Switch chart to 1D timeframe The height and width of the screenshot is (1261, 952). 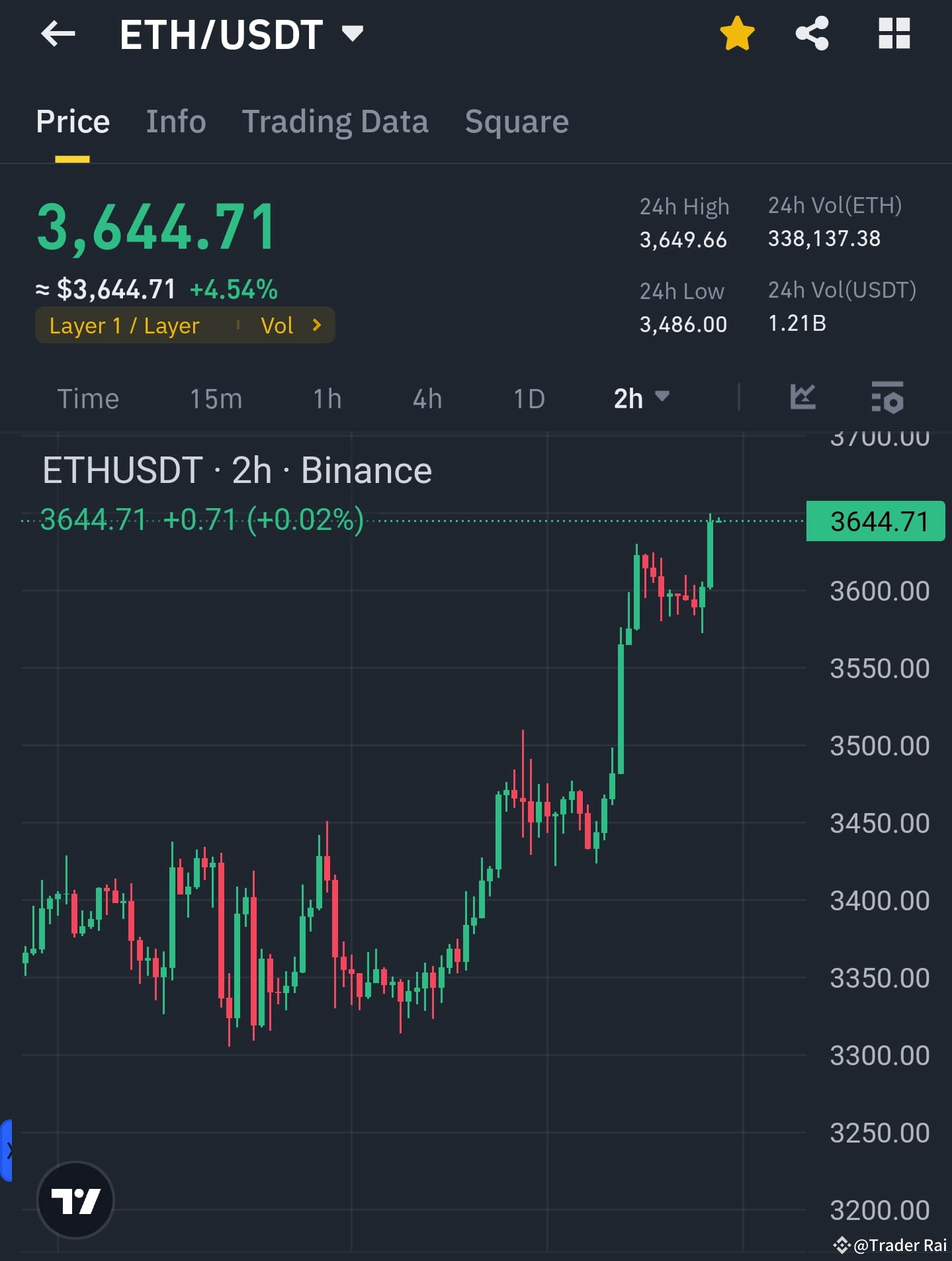point(529,398)
